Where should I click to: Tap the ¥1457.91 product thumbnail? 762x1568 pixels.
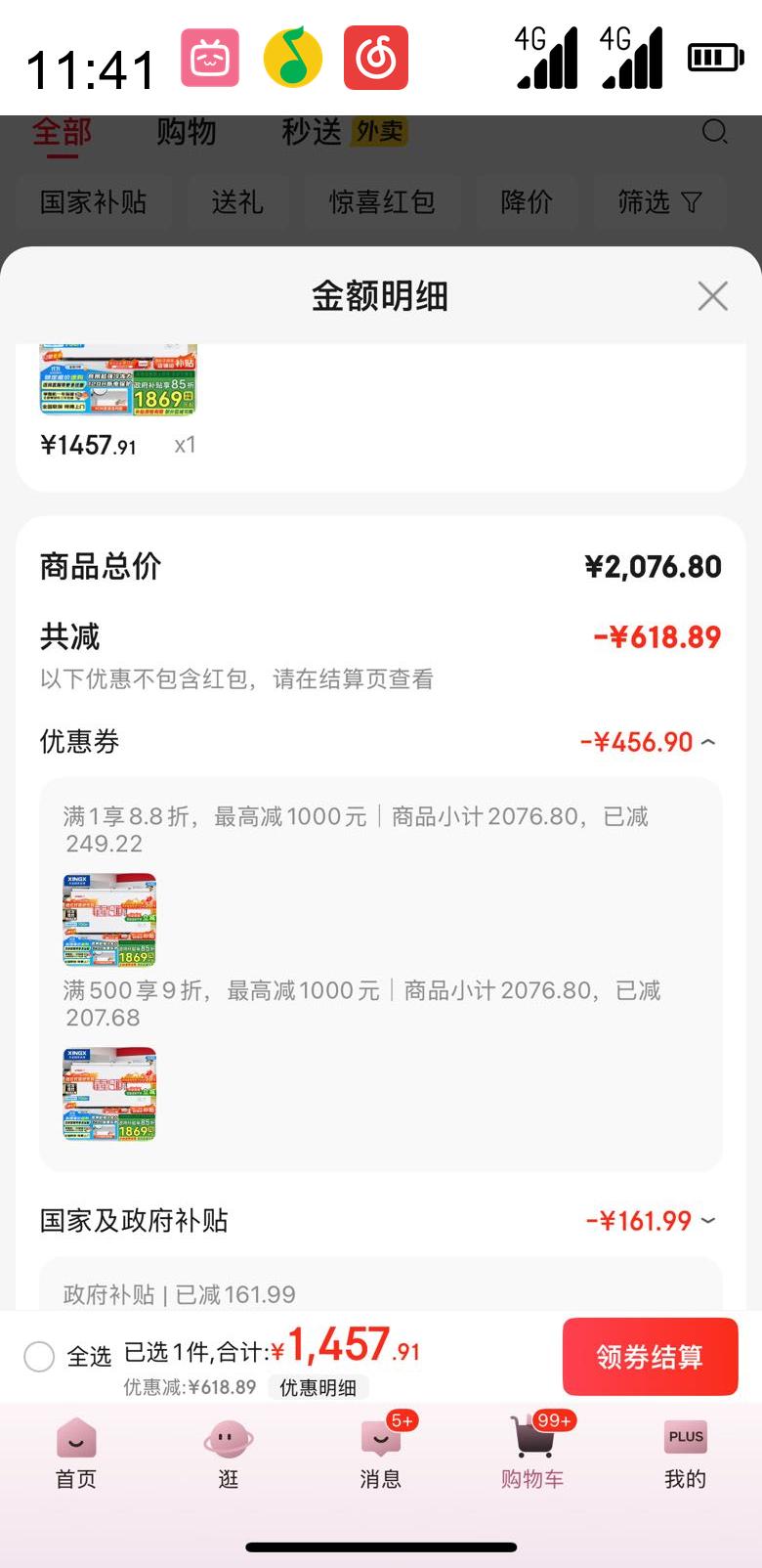click(118, 381)
